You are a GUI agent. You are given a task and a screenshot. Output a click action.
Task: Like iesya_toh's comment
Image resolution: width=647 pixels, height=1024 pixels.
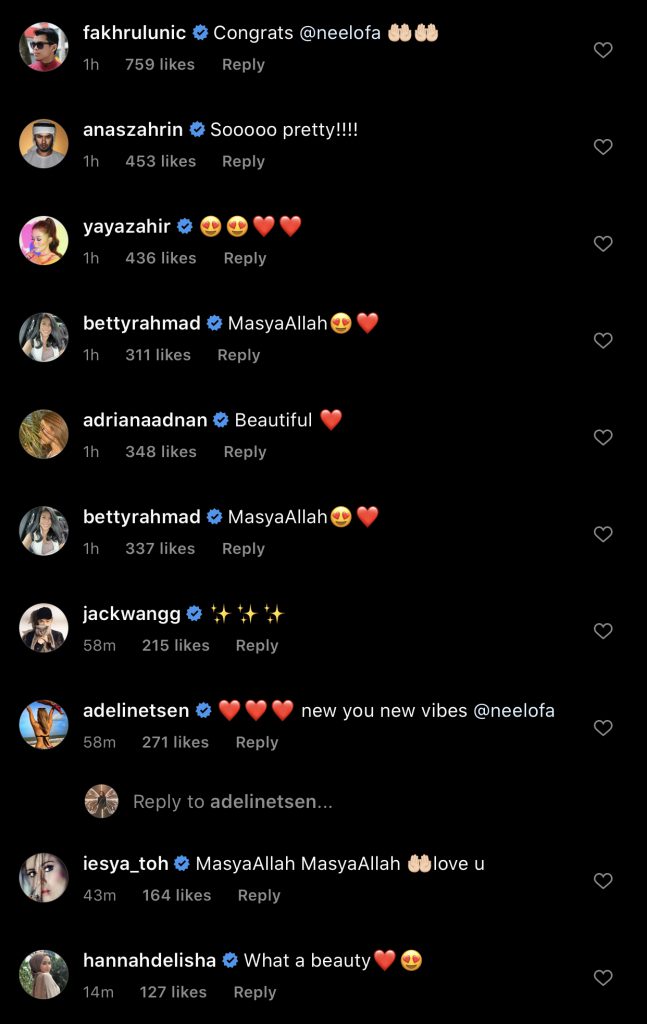click(603, 881)
